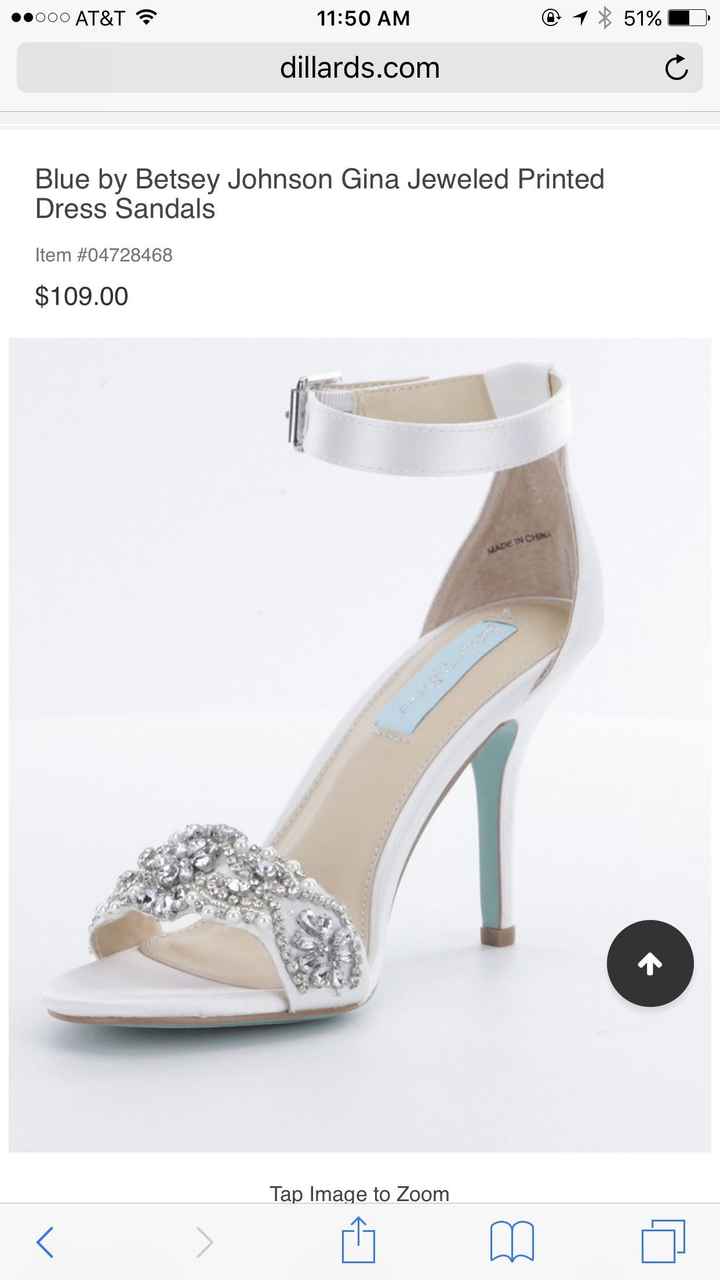This screenshot has width=720, height=1280.
Task: Tap the battery indicator
Action: [x=685, y=16]
